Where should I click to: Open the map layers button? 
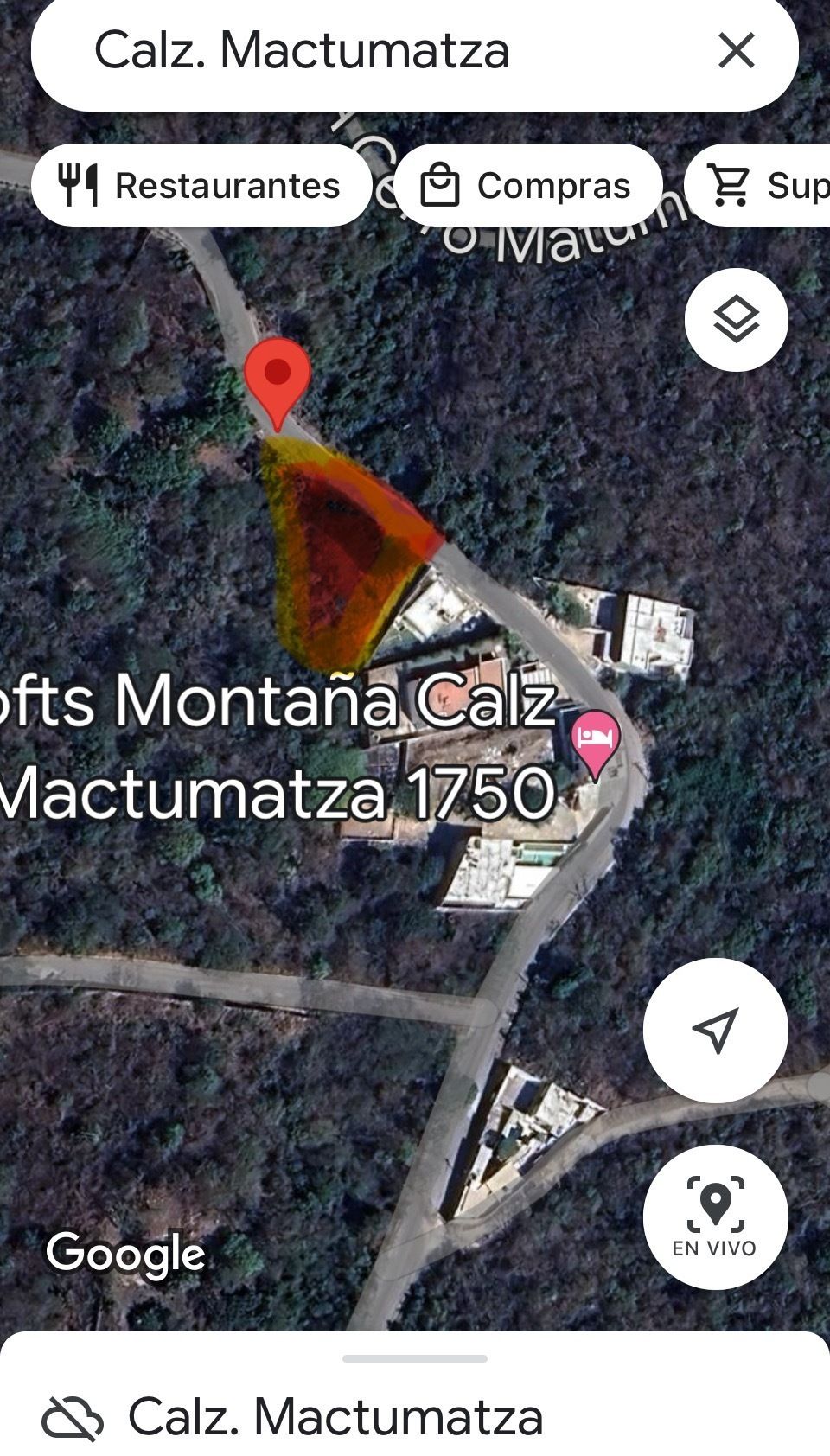pos(736,320)
